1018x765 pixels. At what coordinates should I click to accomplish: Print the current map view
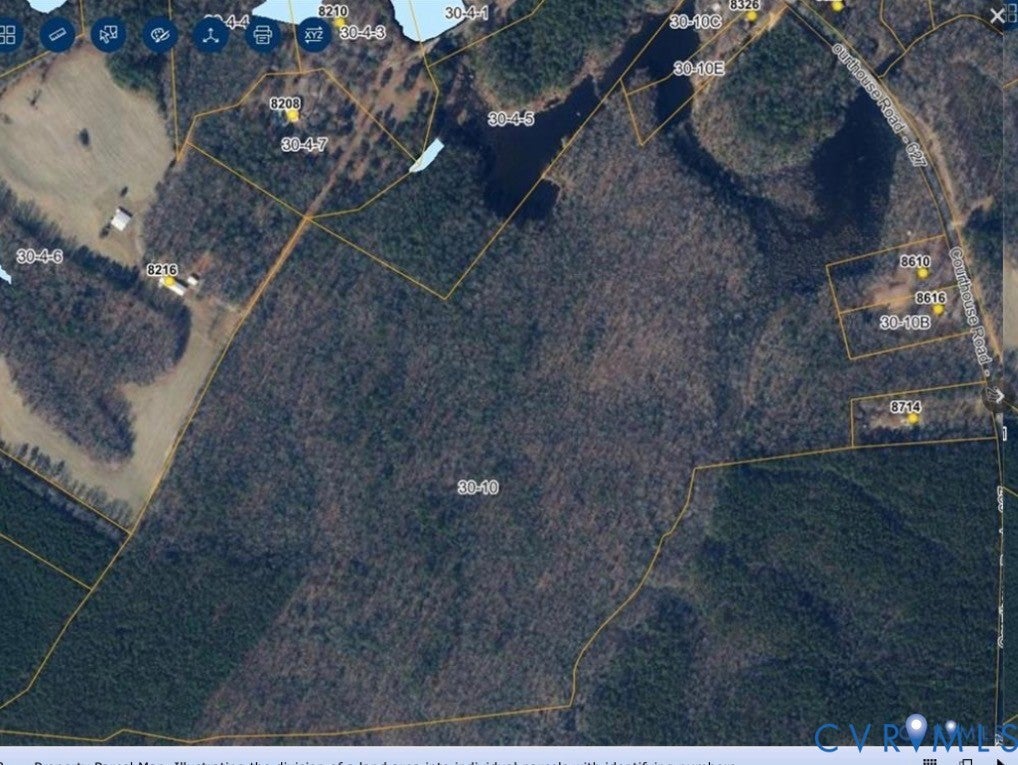262,34
